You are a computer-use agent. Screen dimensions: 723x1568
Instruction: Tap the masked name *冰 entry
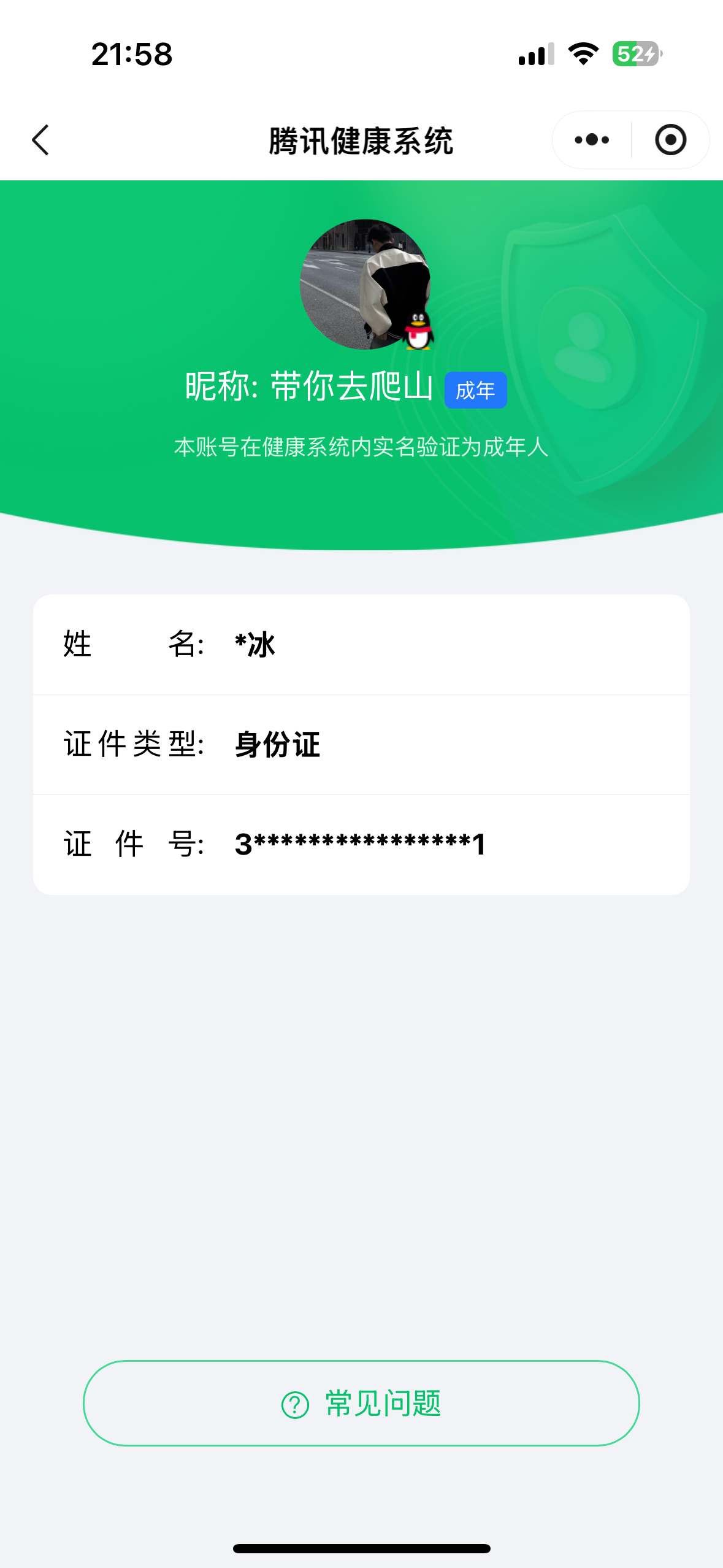pos(254,644)
